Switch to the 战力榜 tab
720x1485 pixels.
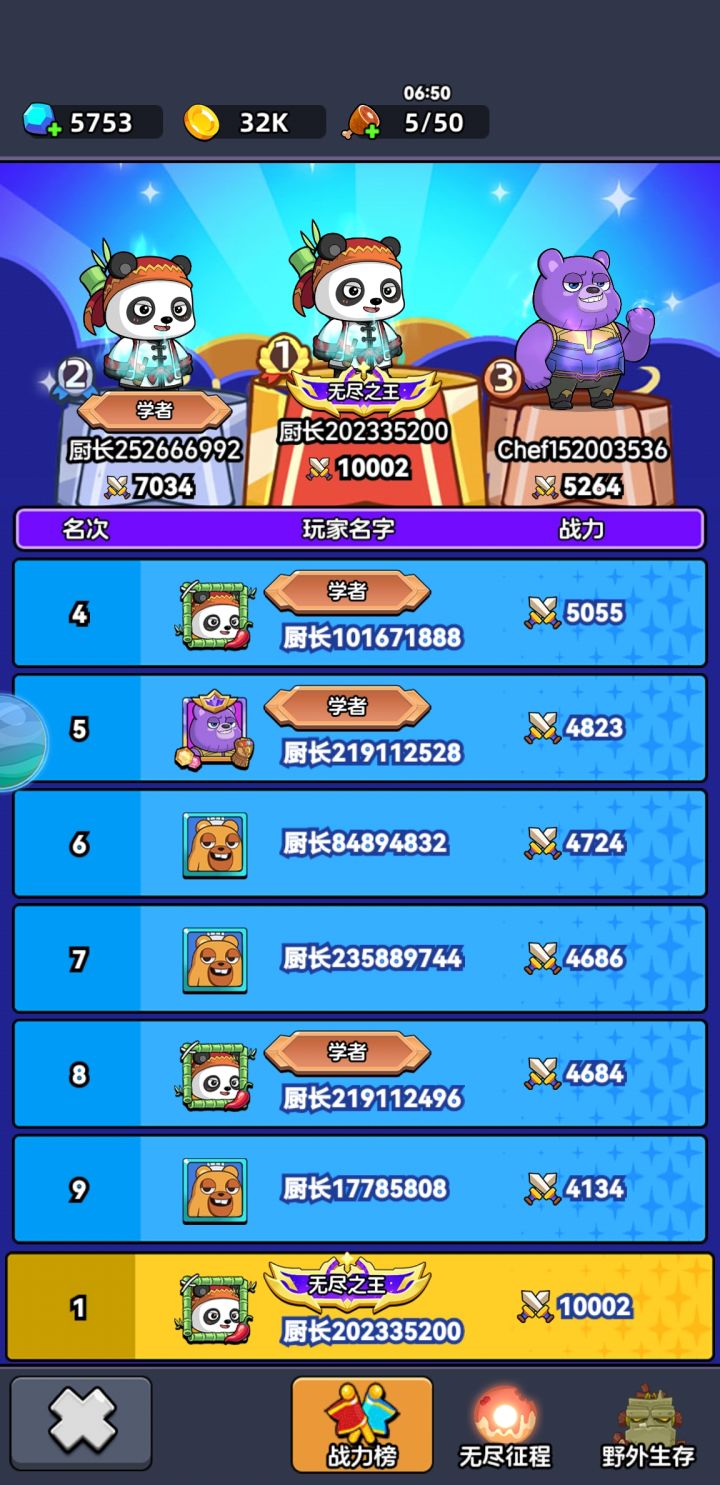[x=362, y=1424]
